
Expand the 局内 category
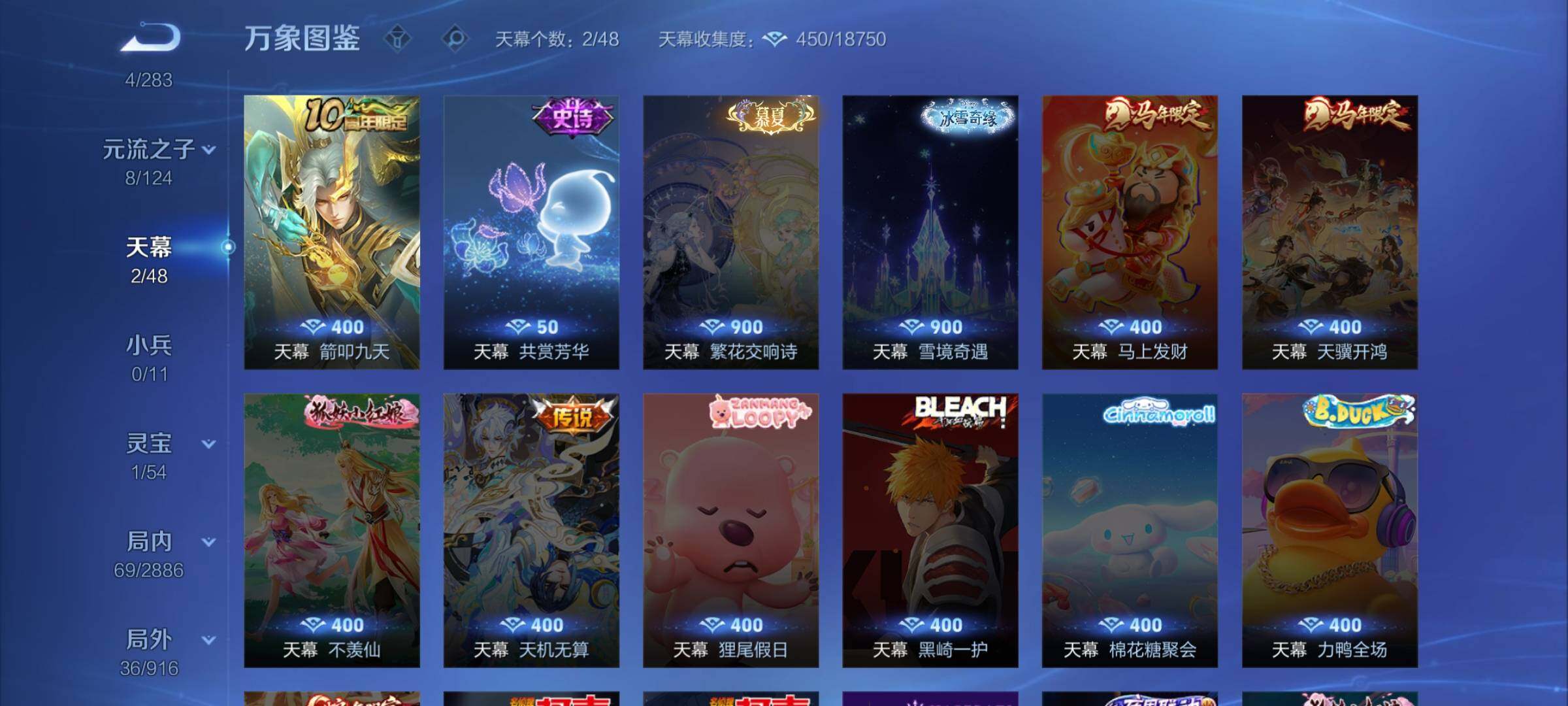(x=209, y=542)
